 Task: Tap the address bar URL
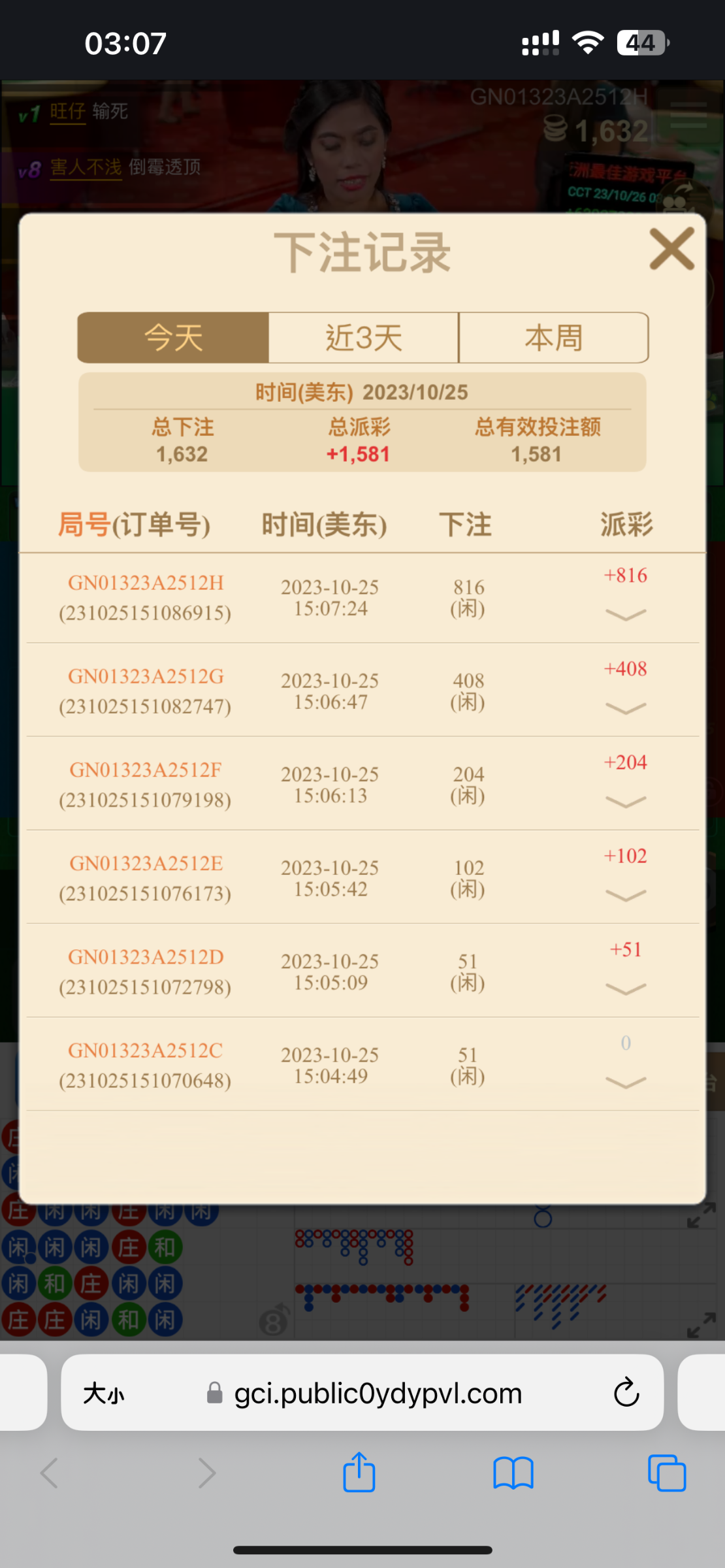coord(378,1394)
